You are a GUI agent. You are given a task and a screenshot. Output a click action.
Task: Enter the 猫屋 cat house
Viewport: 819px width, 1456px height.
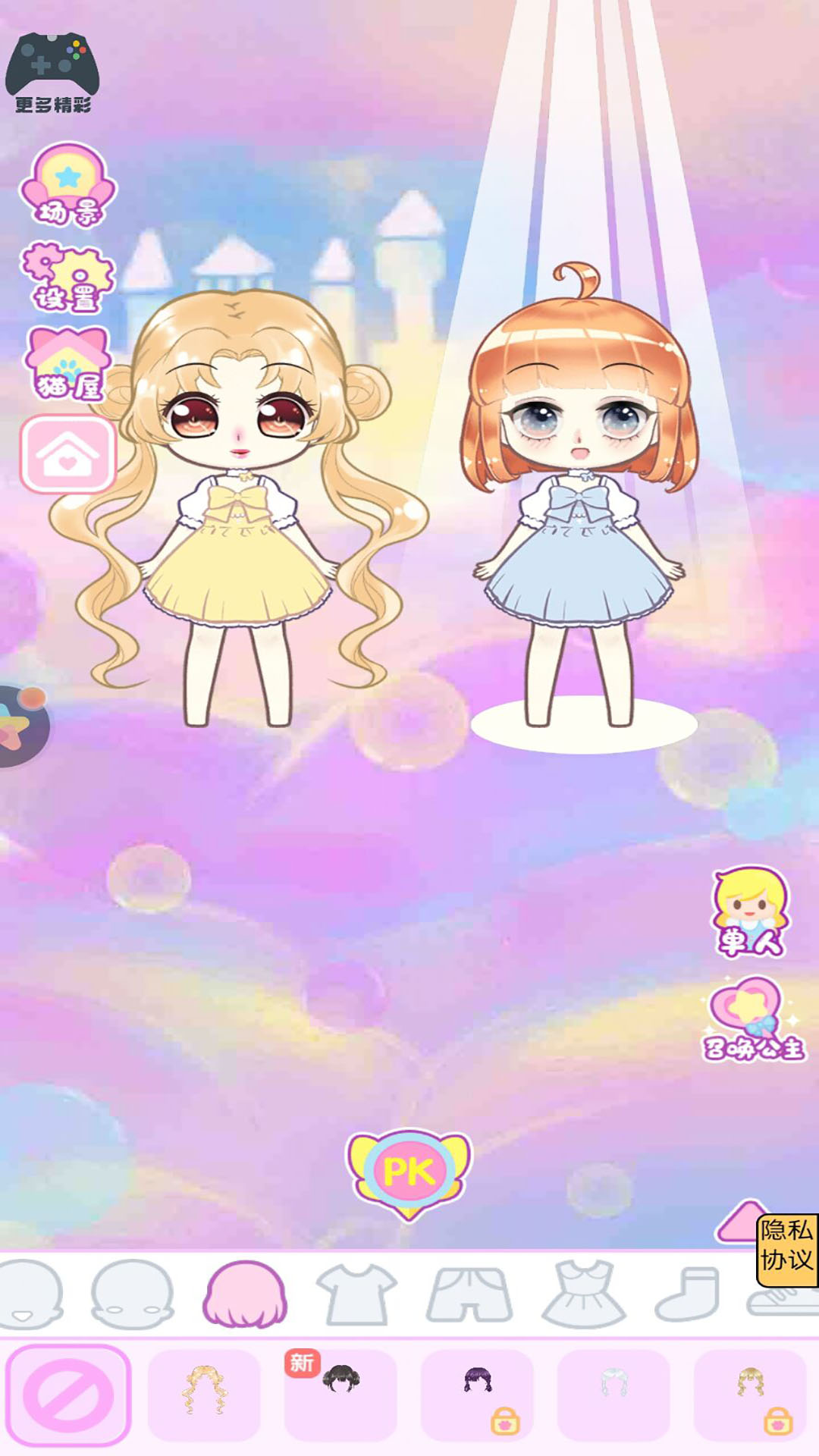pyautogui.click(x=68, y=364)
